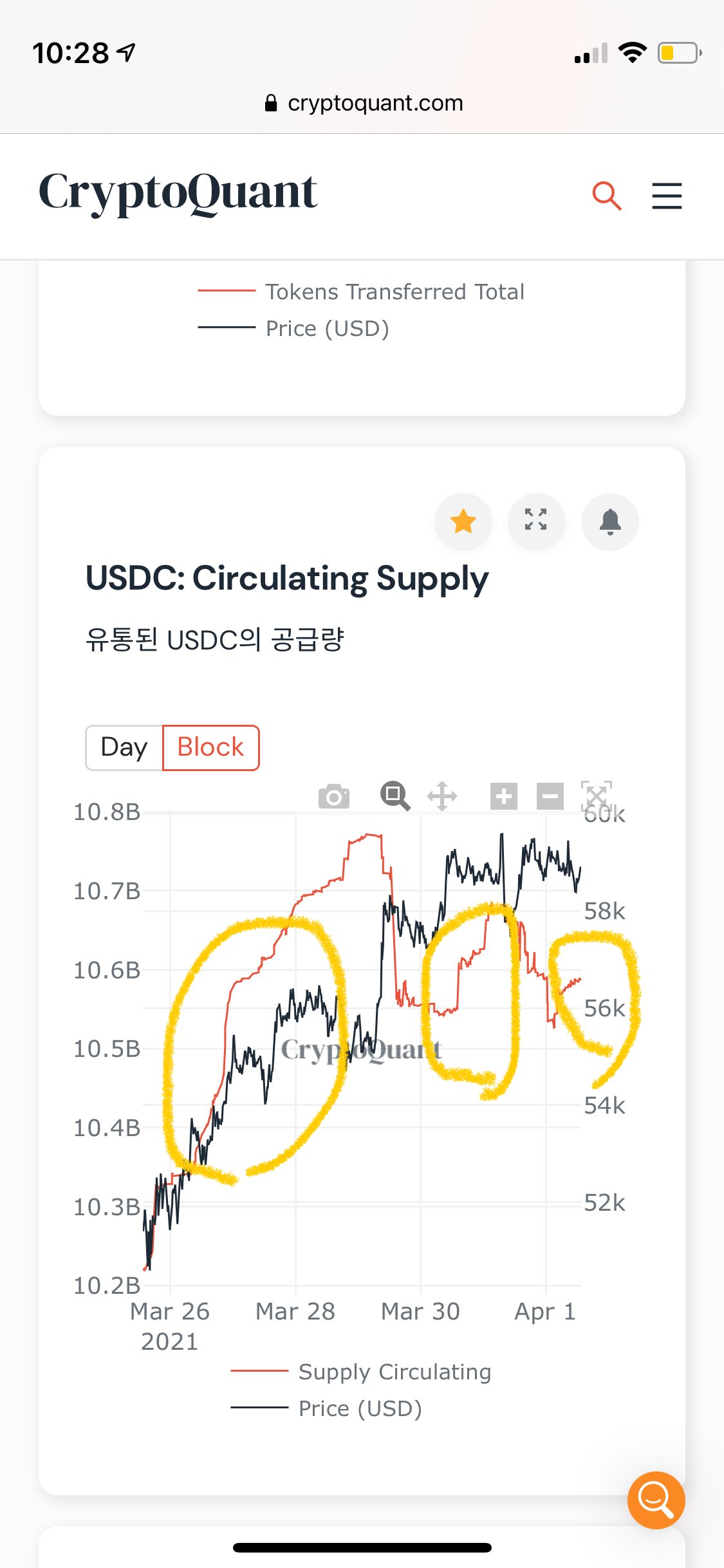724x1568 pixels.
Task: Toggle Tokens Transferred Total legend series
Action: [x=361, y=292]
